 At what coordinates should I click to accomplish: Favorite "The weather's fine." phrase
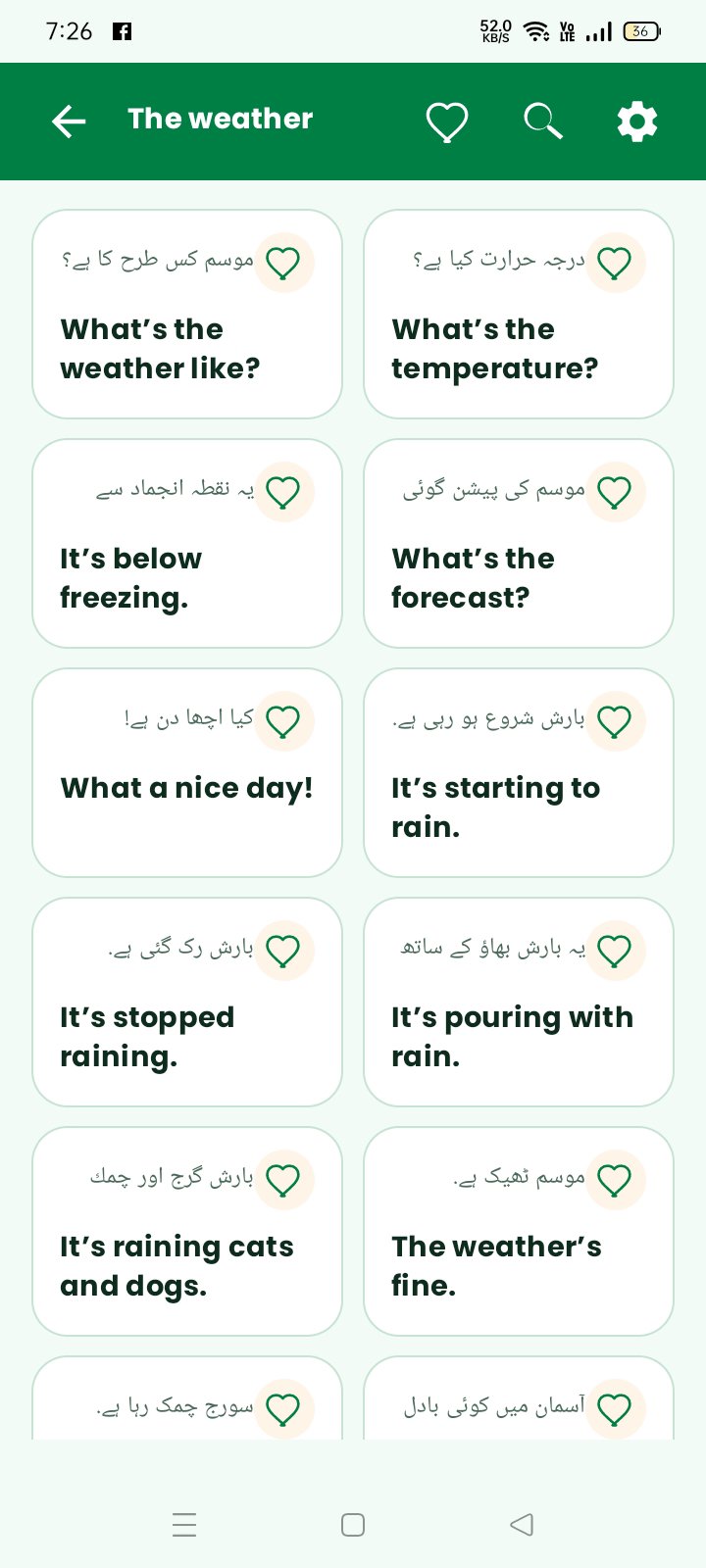615,1180
